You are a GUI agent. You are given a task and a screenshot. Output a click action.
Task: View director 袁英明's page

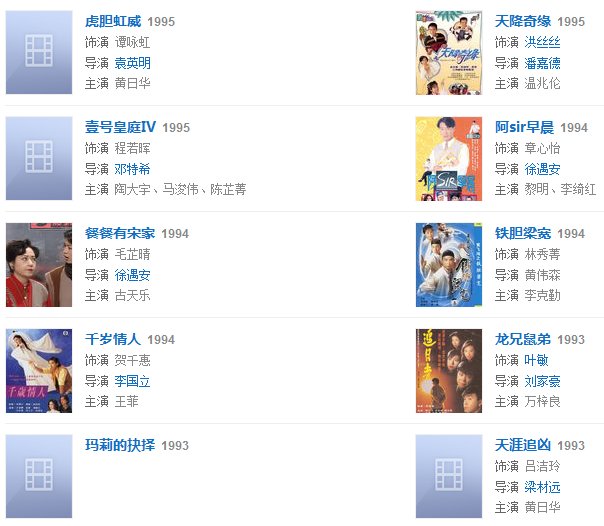click(x=132, y=63)
